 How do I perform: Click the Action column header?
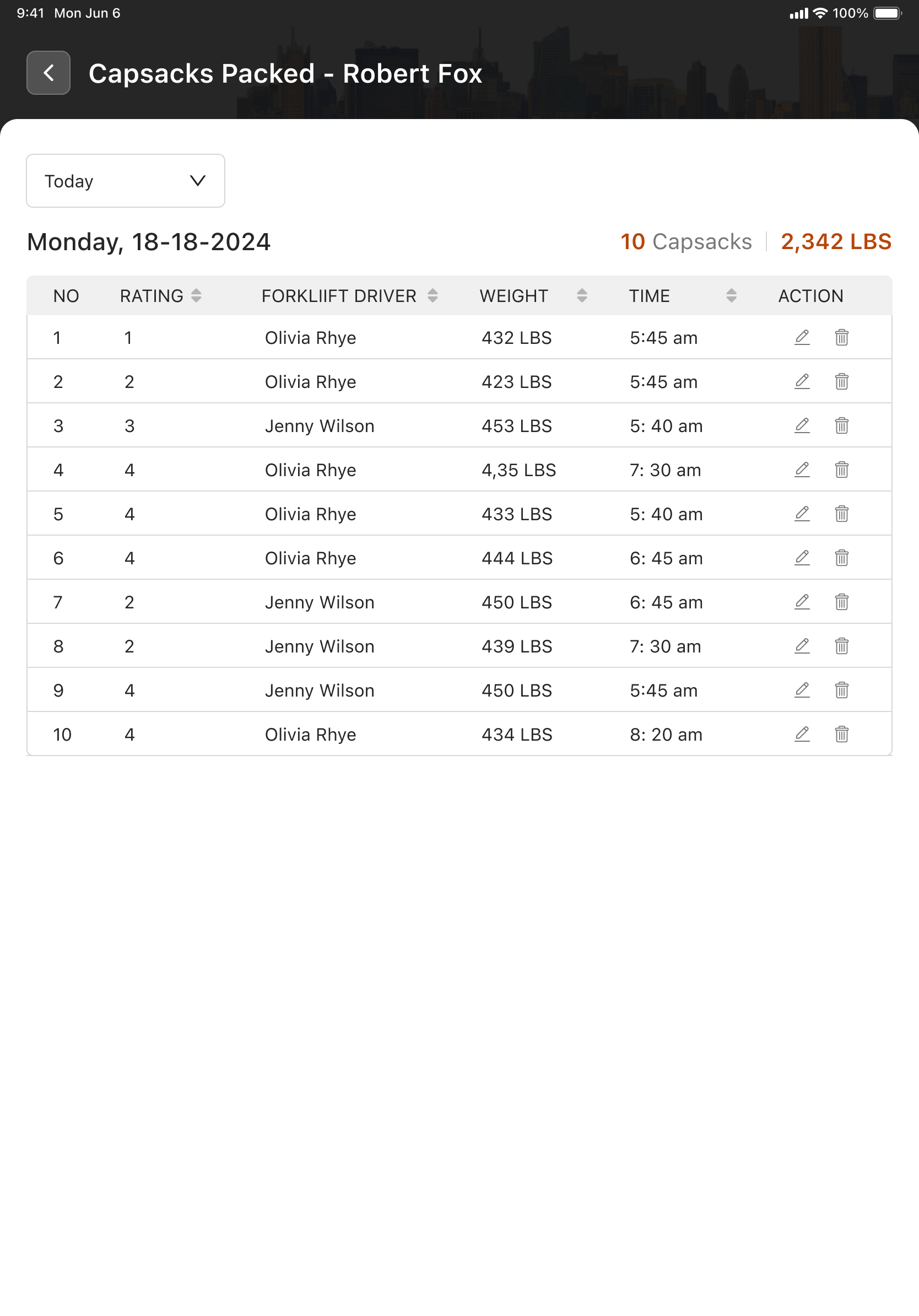(x=810, y=295)
